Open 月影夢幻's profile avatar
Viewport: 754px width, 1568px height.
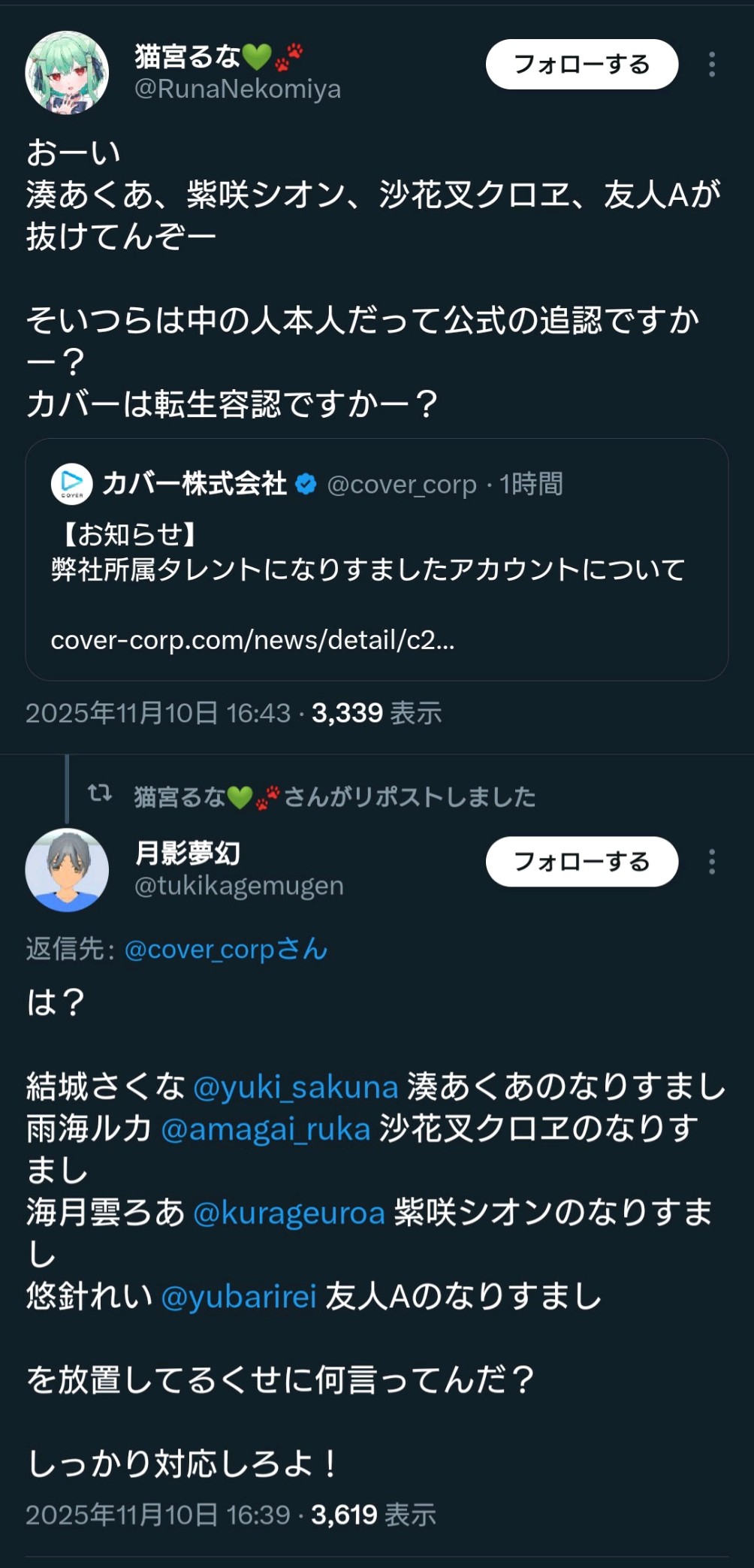pyautogui.click(x=67, y=870)
